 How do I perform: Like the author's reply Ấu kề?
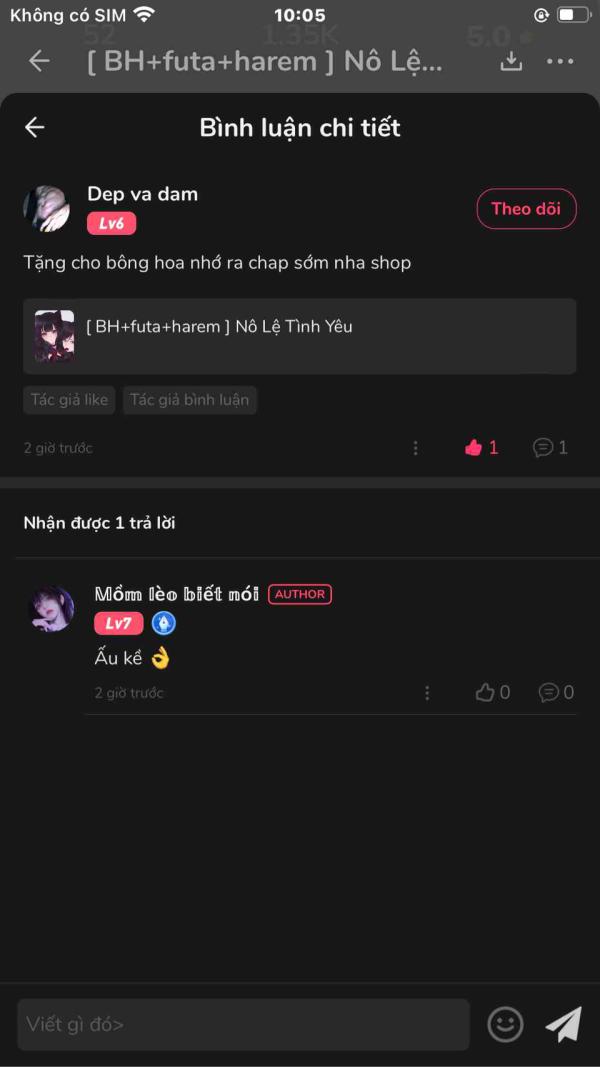(x=493, y=693)
